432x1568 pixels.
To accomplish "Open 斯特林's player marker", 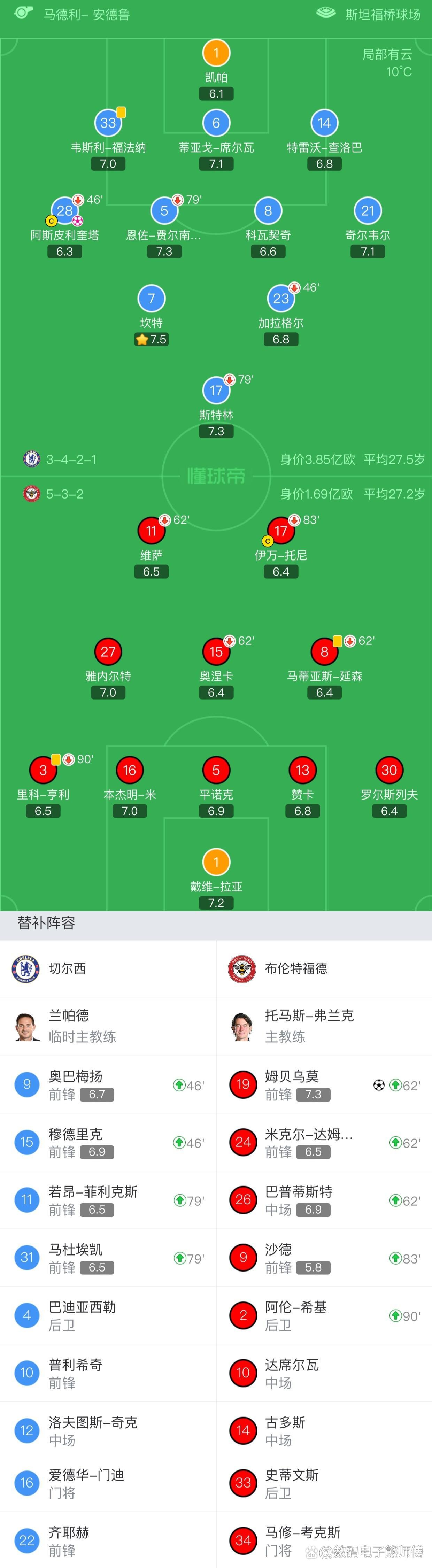I will point(216,391).
